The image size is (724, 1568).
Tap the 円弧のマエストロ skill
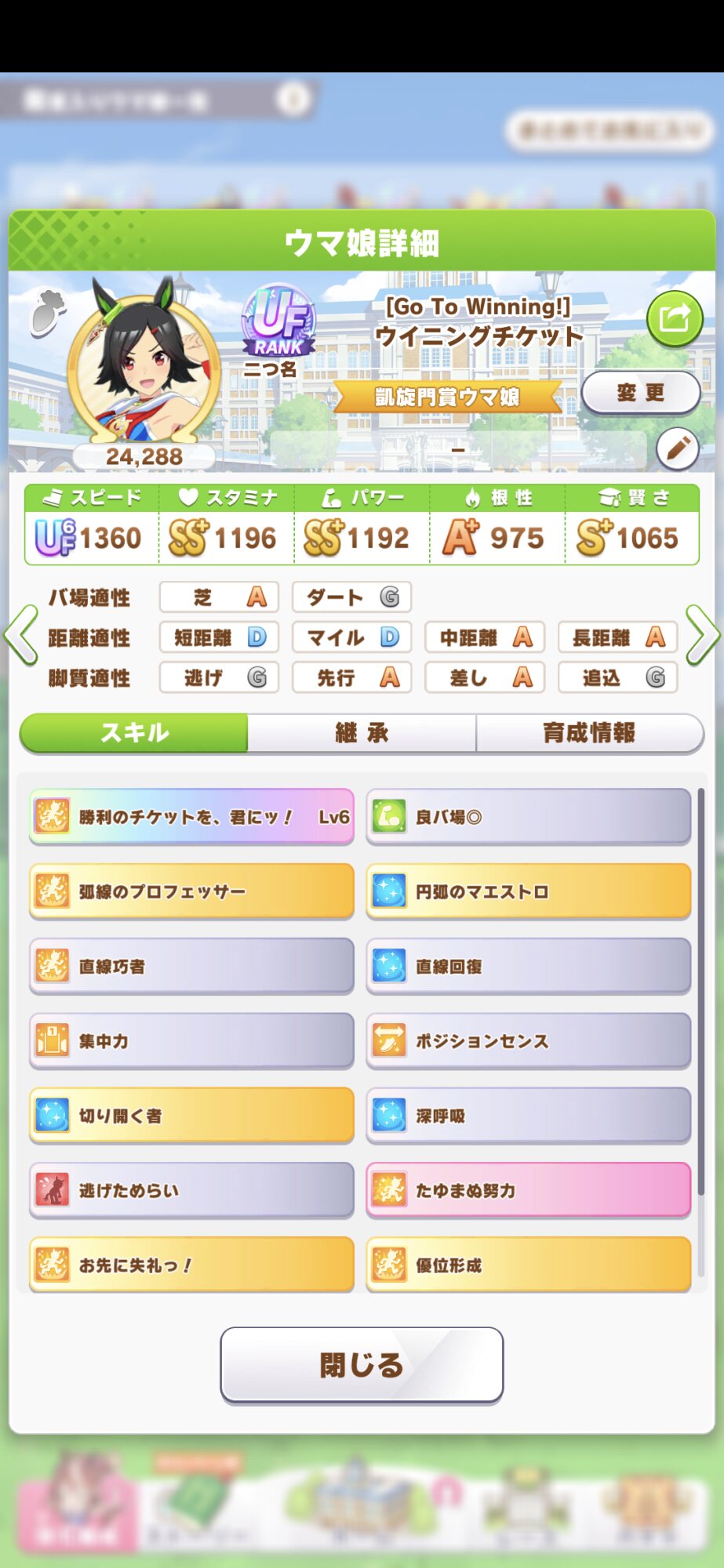(x=528, y=891)
